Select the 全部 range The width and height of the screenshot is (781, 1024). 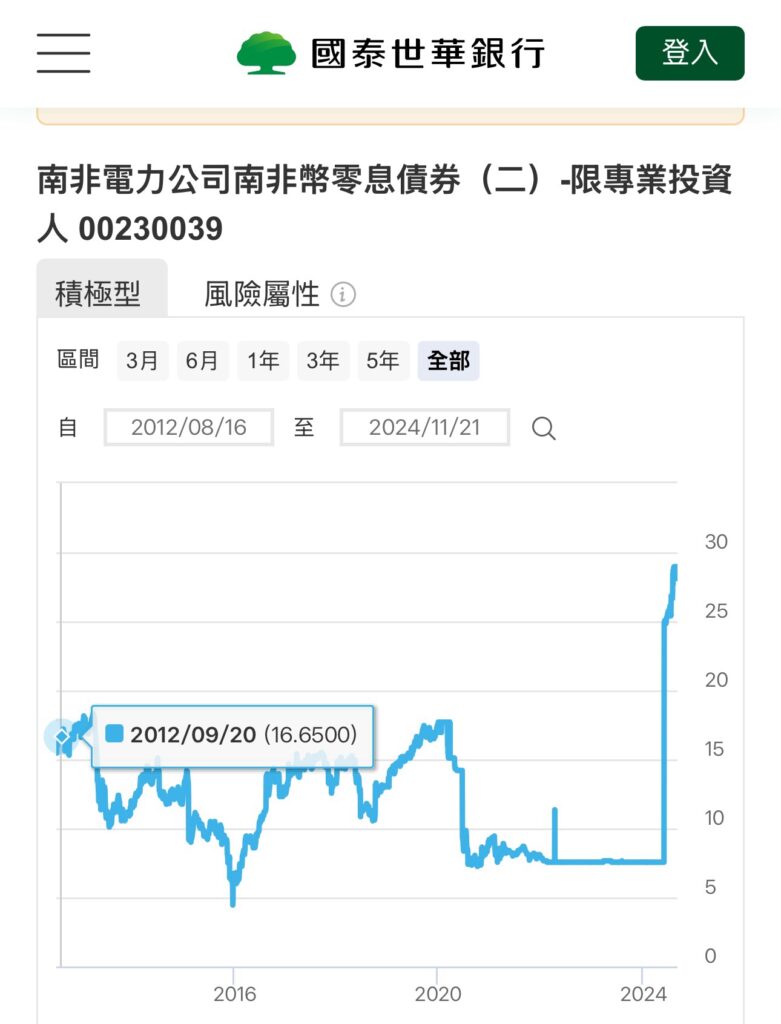pyautogui.click(x=448, y=361)
